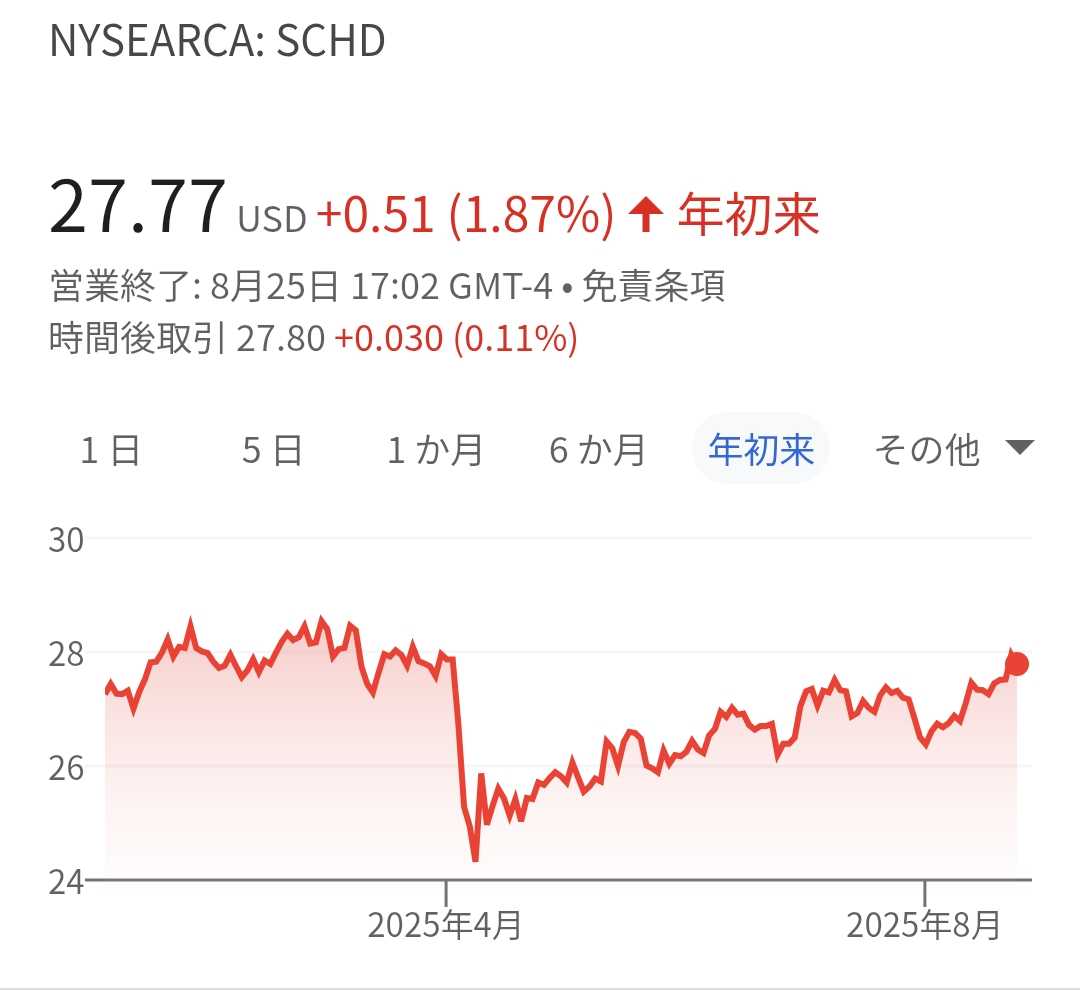Open the 免責条項 link
The width and height of the screenshot is (1080, 990).
pyautogui.click(x=653, y=287)
